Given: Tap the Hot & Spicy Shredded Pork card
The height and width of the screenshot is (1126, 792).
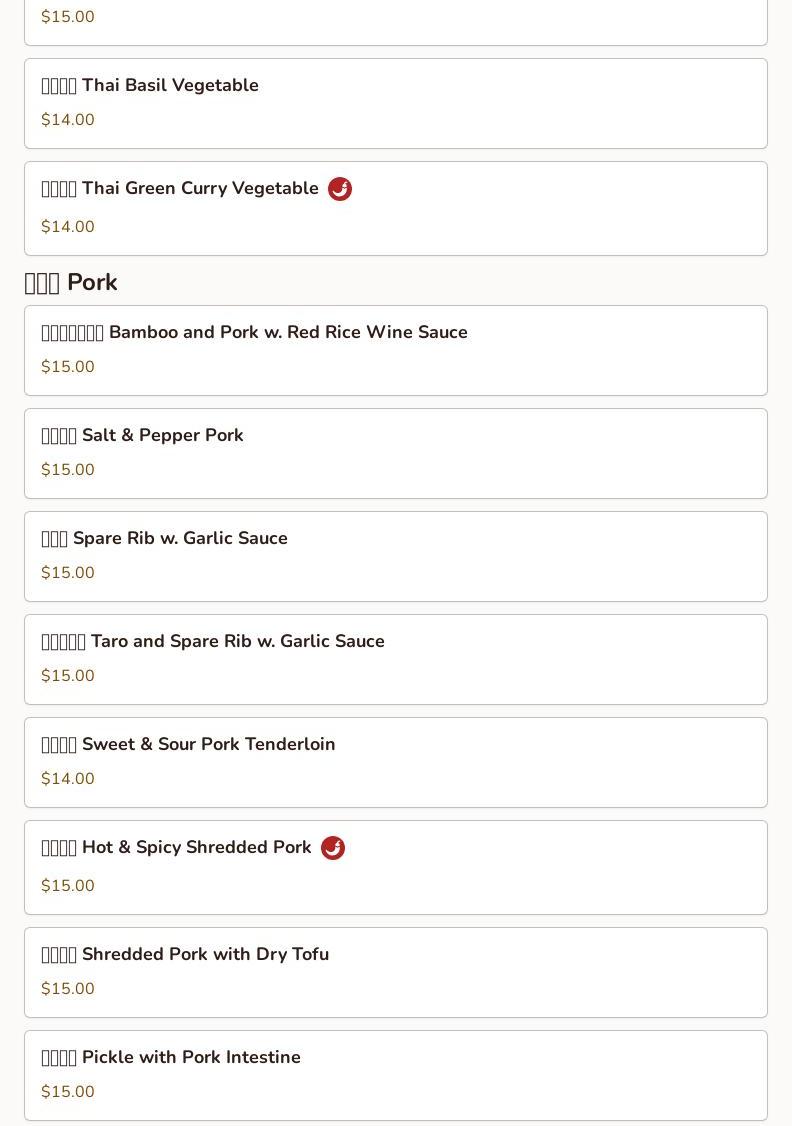Looking at the screenshot, I should click(395, 867).
